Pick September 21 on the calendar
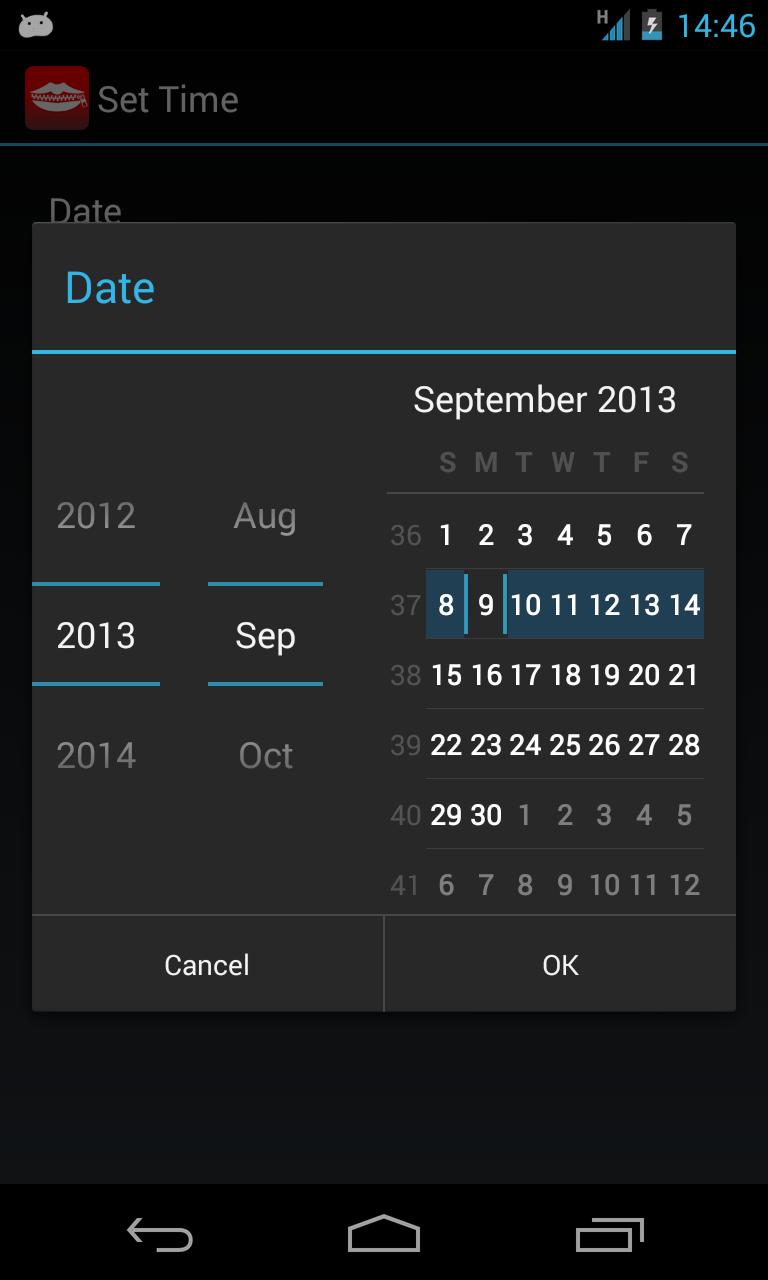 tap(684, 675)
